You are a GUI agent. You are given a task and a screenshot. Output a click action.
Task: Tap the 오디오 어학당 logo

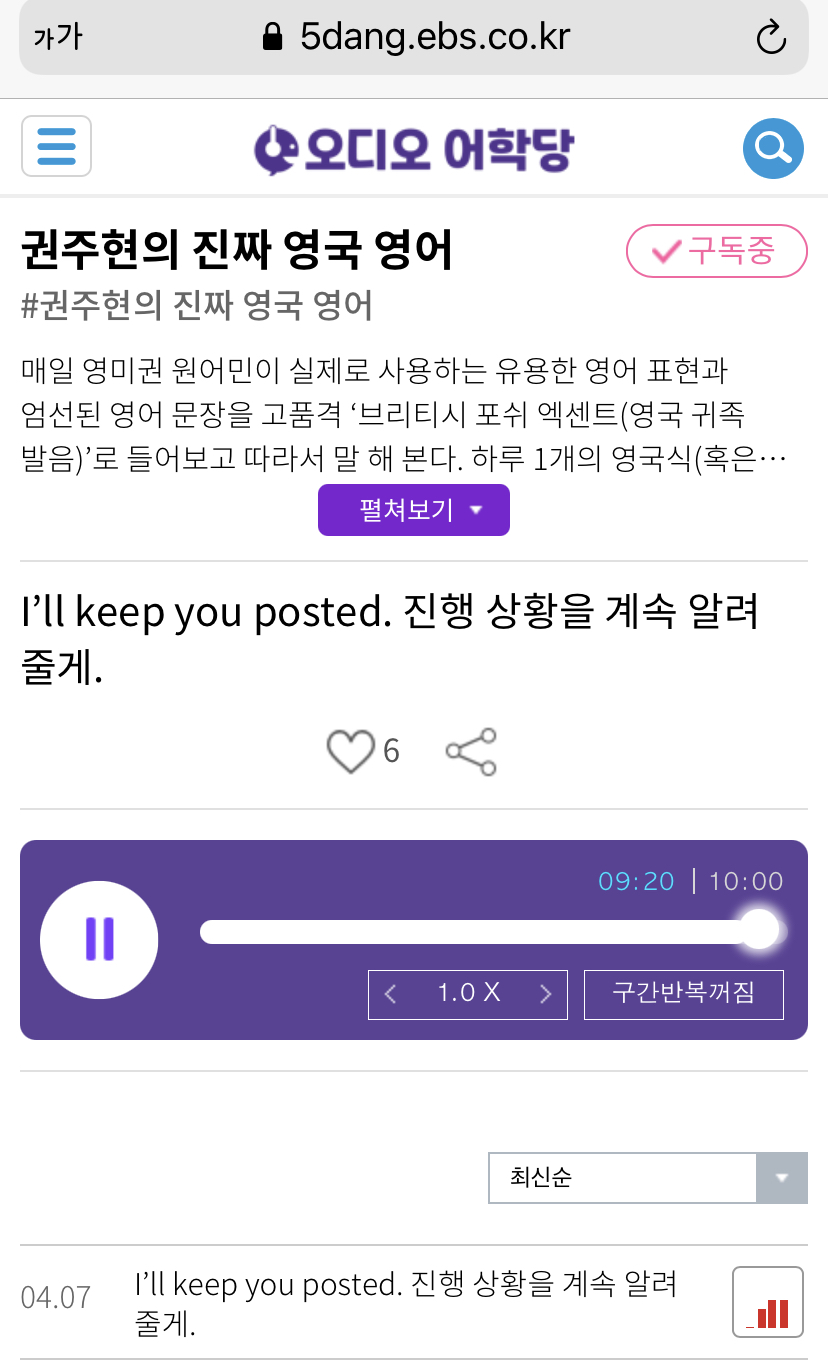414,148
